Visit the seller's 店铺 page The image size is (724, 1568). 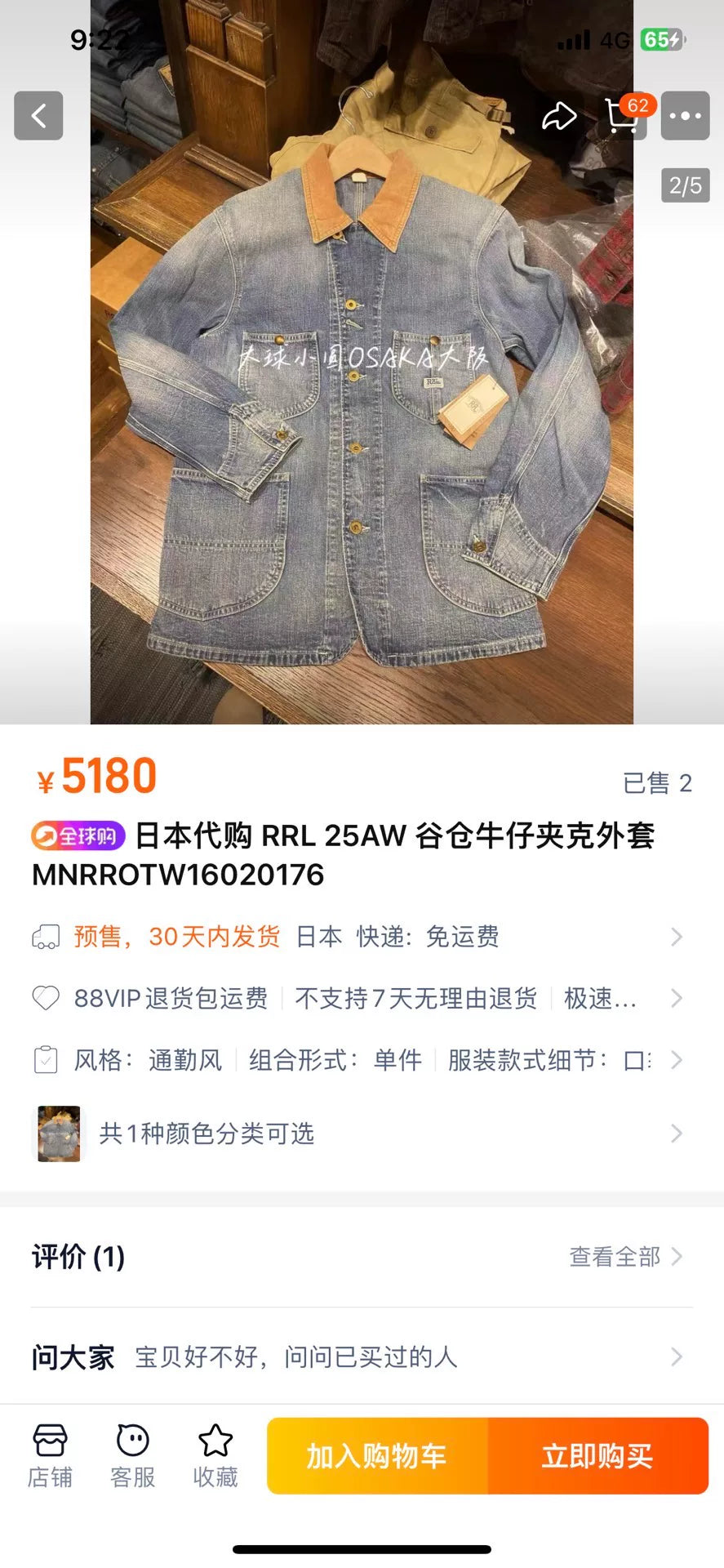tap(50, 1456)
